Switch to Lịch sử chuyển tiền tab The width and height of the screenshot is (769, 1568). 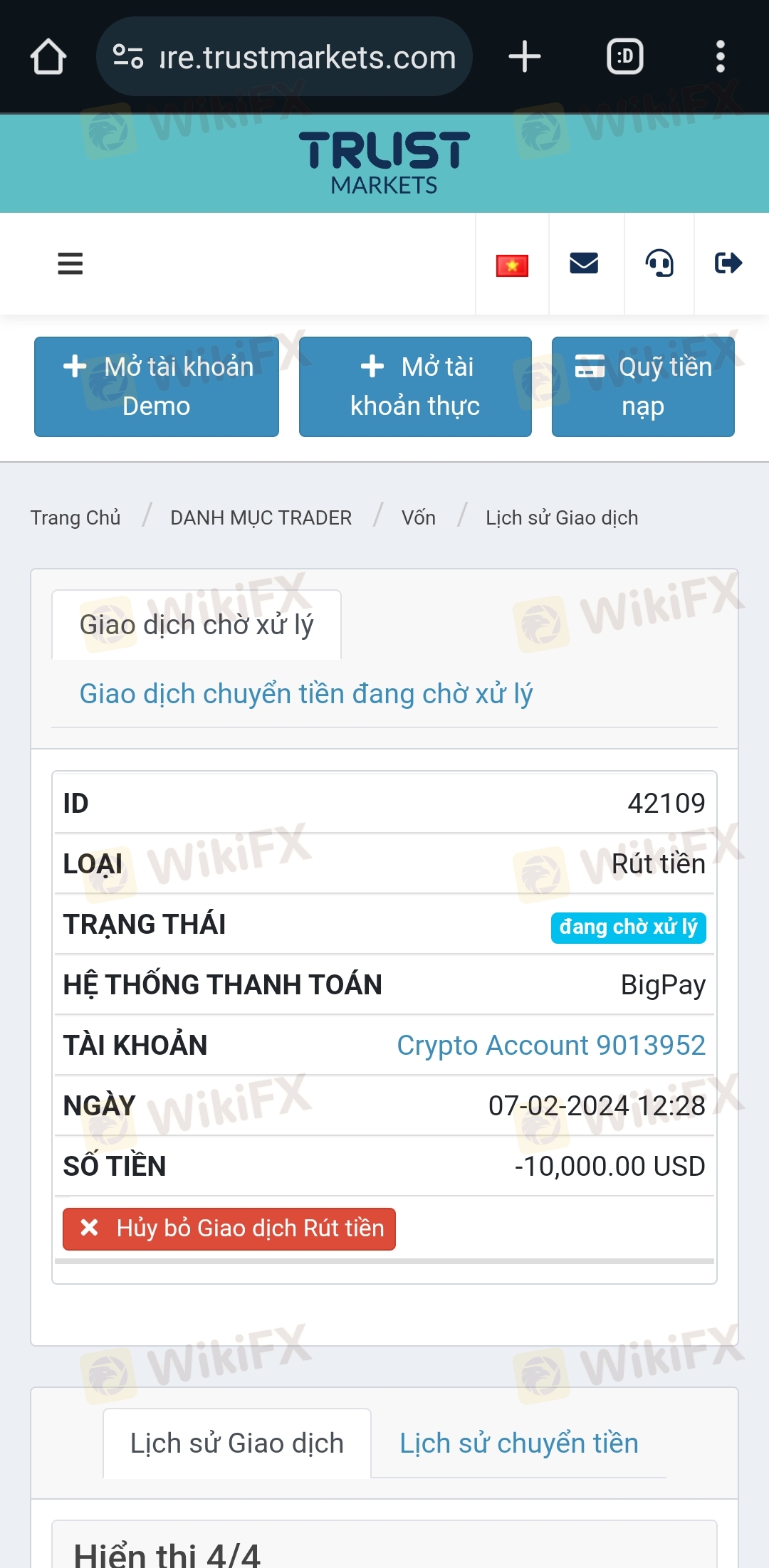pos(519,1443)
